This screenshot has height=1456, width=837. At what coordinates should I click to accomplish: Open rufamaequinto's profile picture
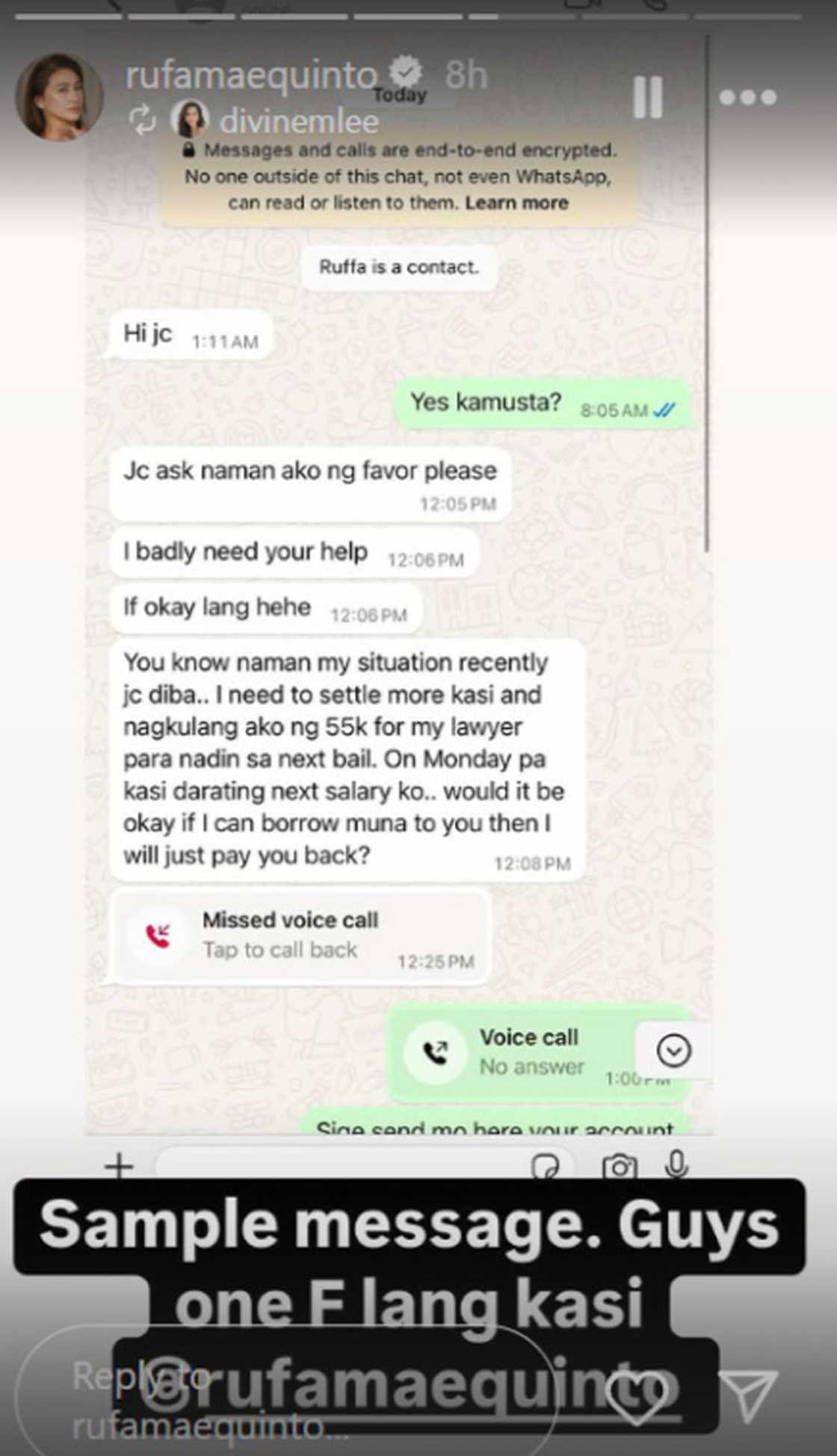pyautogui.click(x=58, y=97)
